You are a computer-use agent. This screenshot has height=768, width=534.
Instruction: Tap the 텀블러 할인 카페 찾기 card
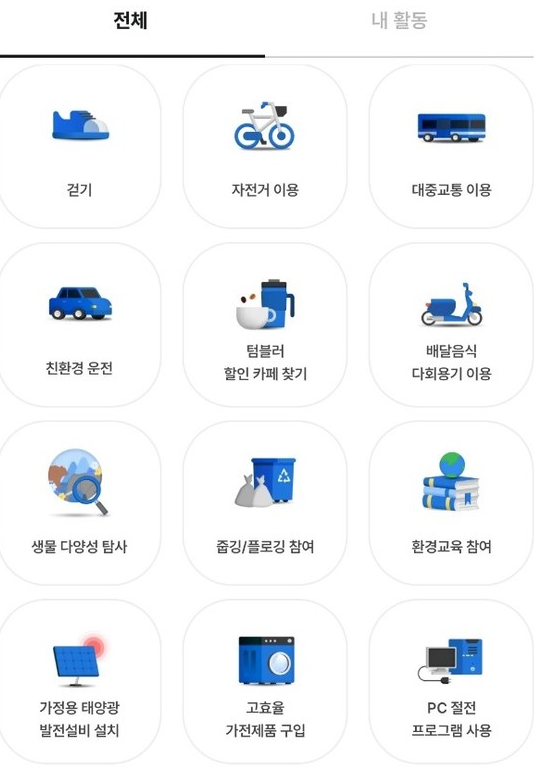click(265, 324)
